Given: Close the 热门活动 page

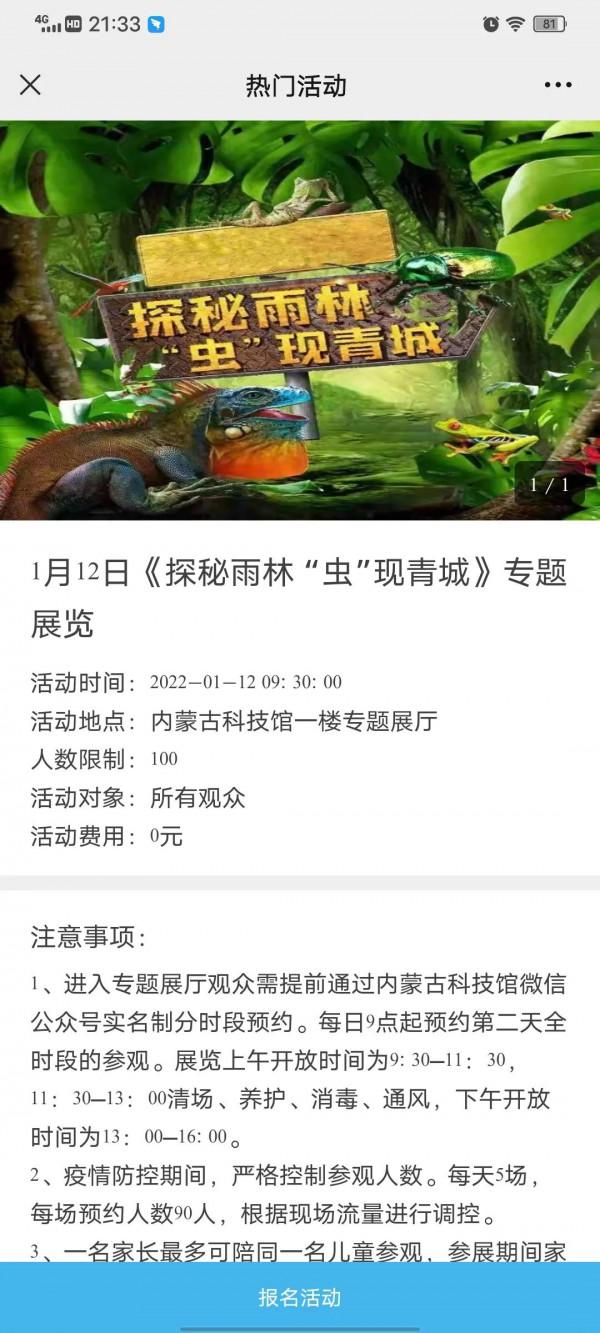Looking at the screenshot, I should click(31, 85).
